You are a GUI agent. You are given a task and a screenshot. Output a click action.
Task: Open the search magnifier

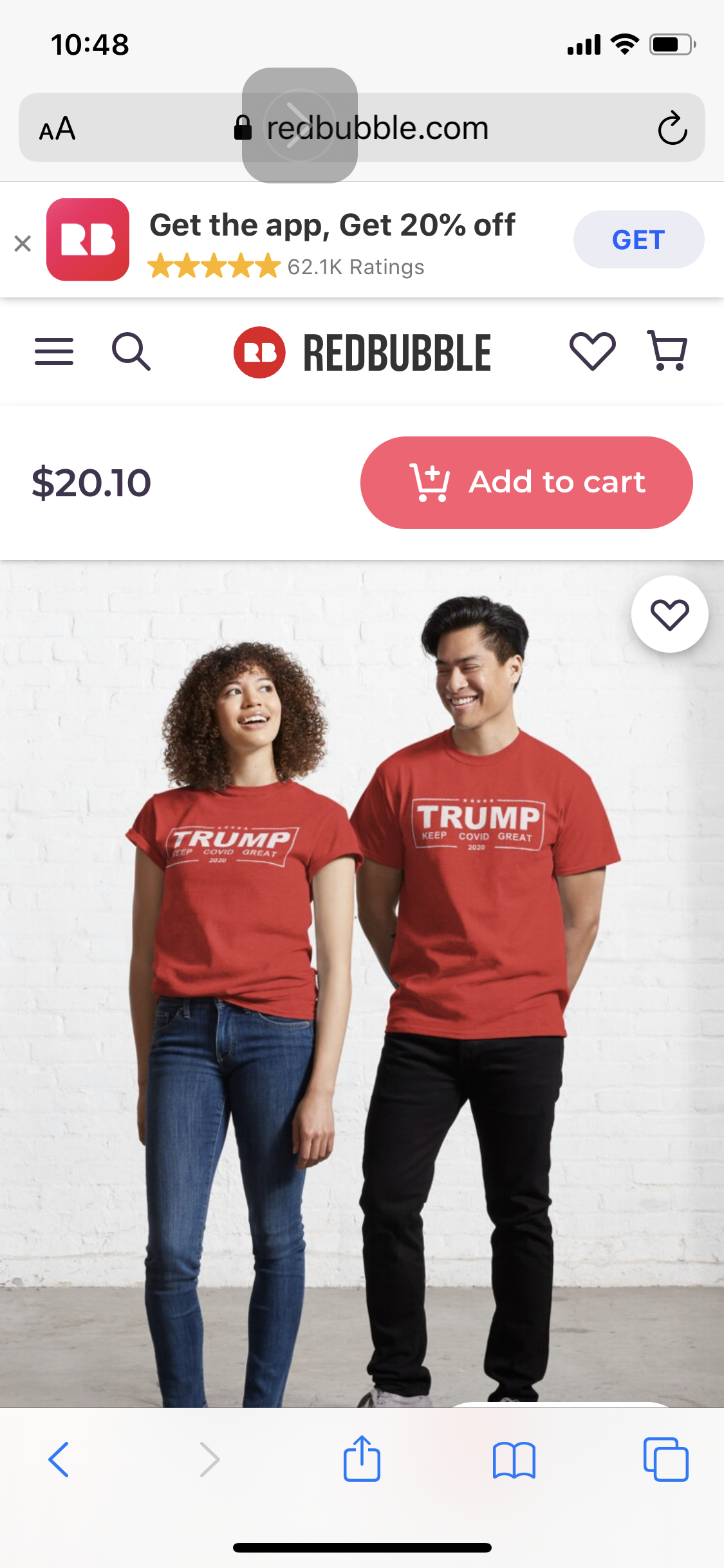[x=131, y=351]
